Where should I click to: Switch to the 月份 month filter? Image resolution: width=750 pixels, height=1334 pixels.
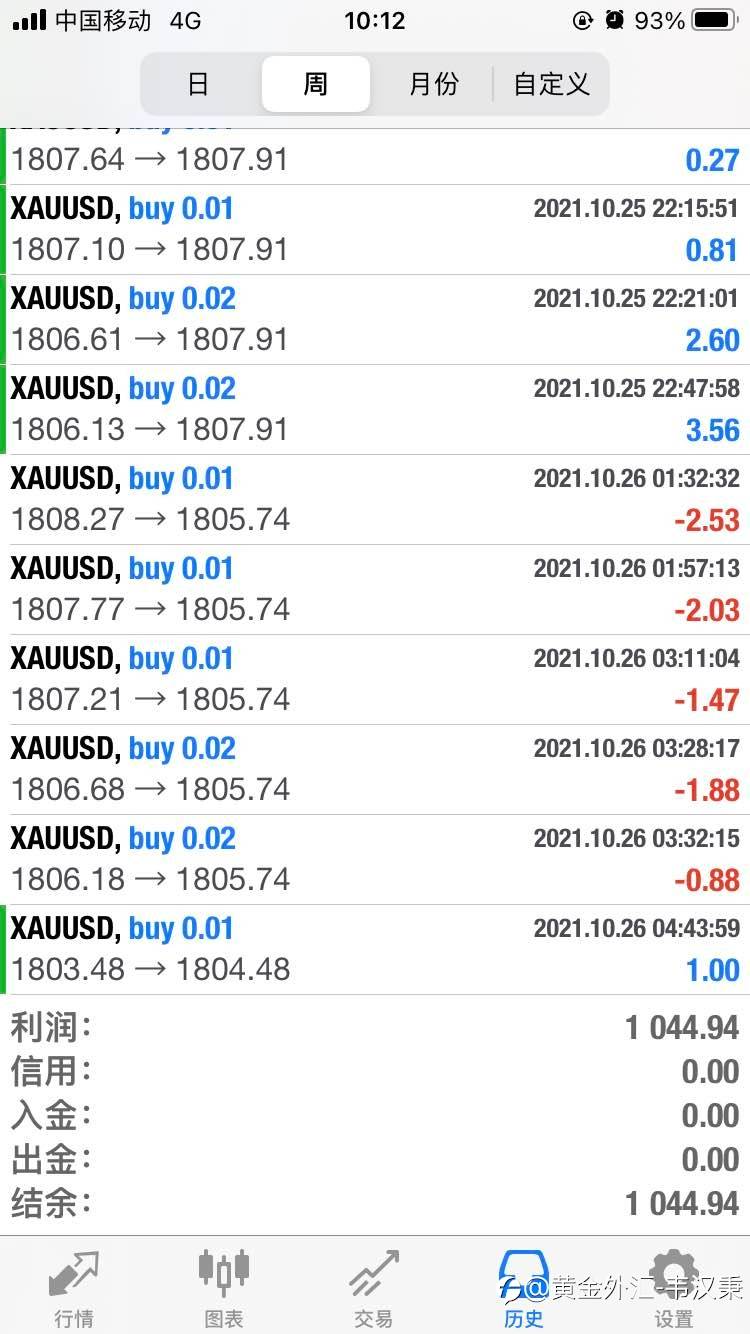pyautogui.click(x=433, y=84)
